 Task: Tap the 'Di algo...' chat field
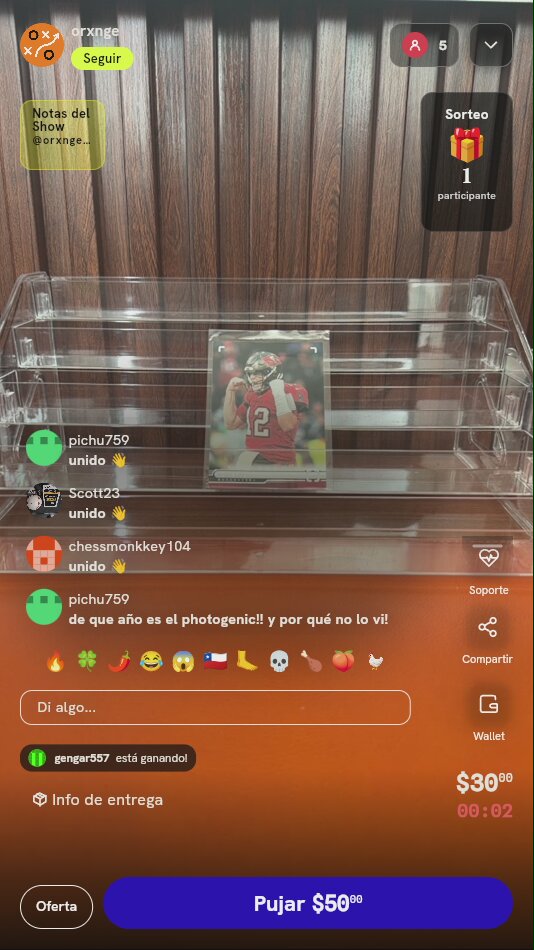[215, 707]
